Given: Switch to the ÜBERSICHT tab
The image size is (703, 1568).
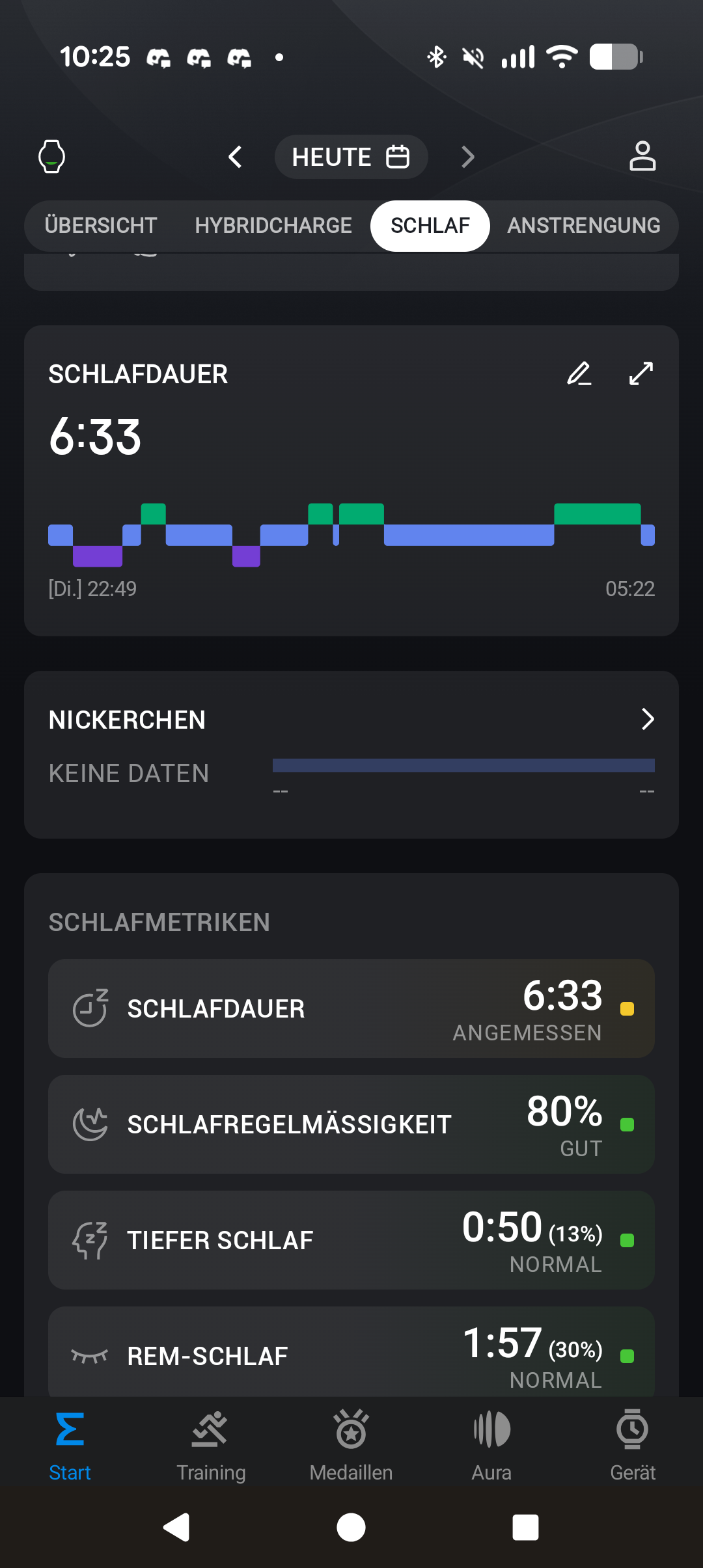Looking at the screenshot, I should click(101, 226).
